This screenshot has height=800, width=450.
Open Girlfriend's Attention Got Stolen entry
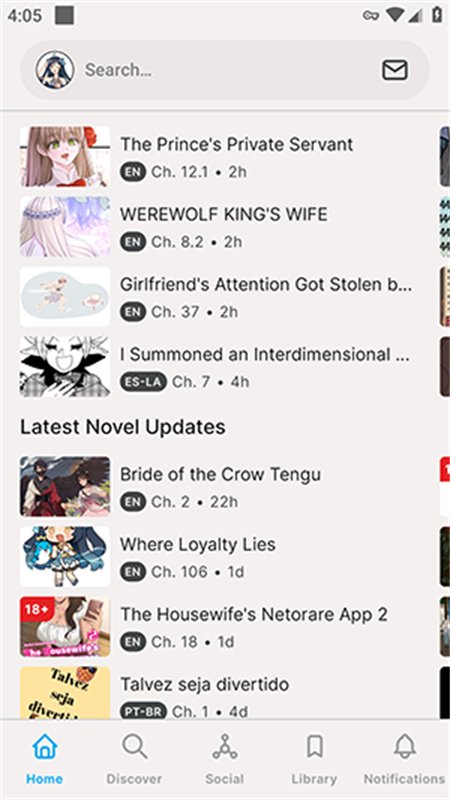pos(225,296)
